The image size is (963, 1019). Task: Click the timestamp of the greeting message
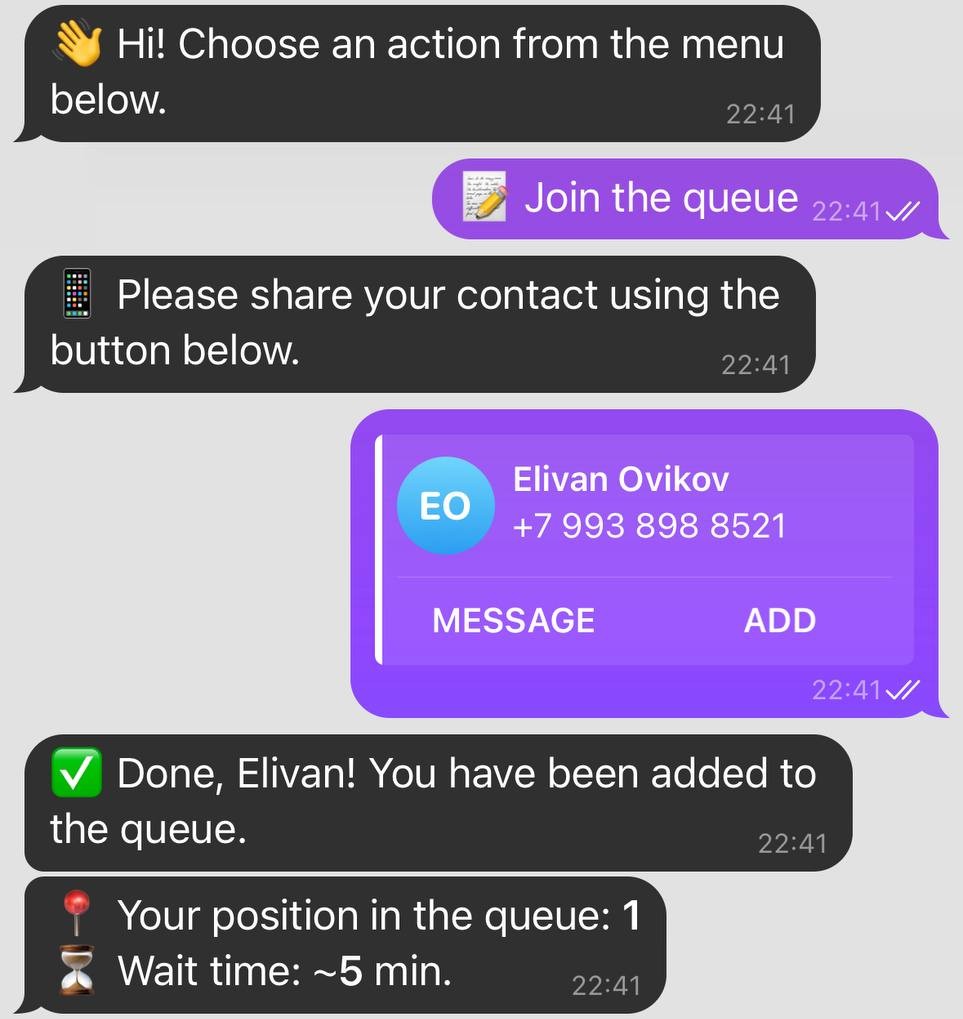pyautogui.click(x=762, y=113)
